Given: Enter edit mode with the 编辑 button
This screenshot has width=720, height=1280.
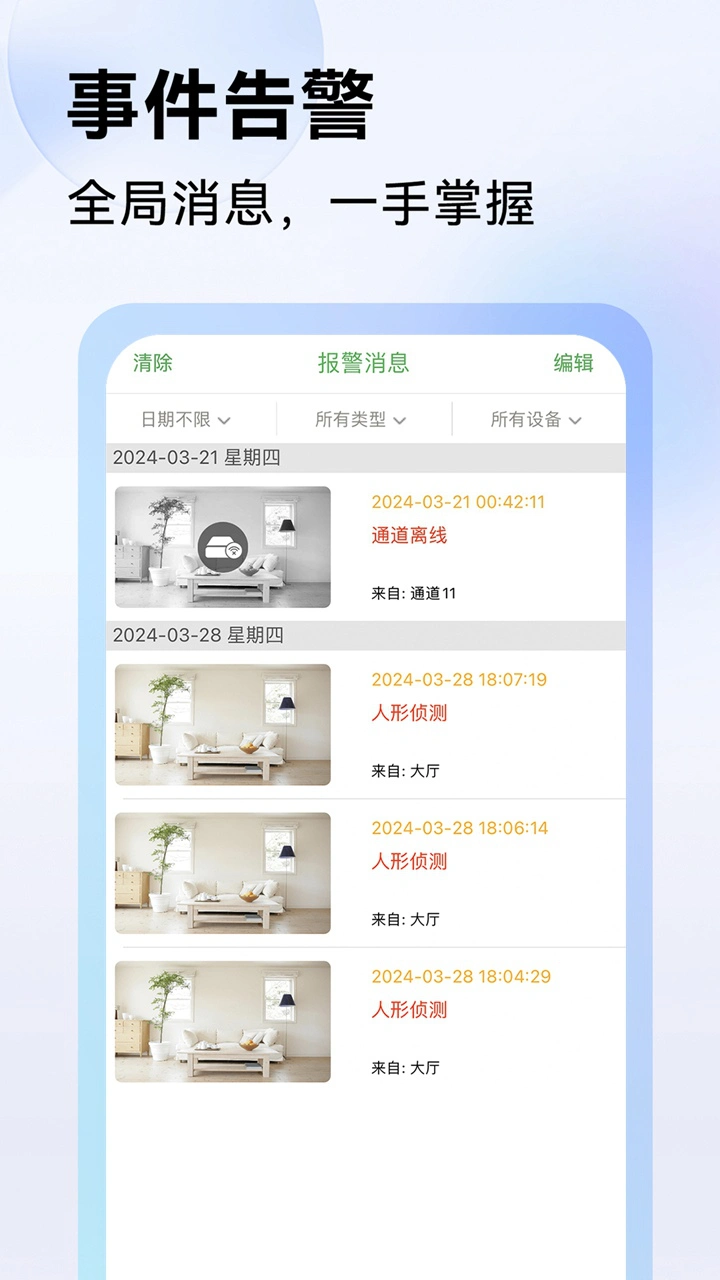Looking at the screenshot, I should [574, 363].
